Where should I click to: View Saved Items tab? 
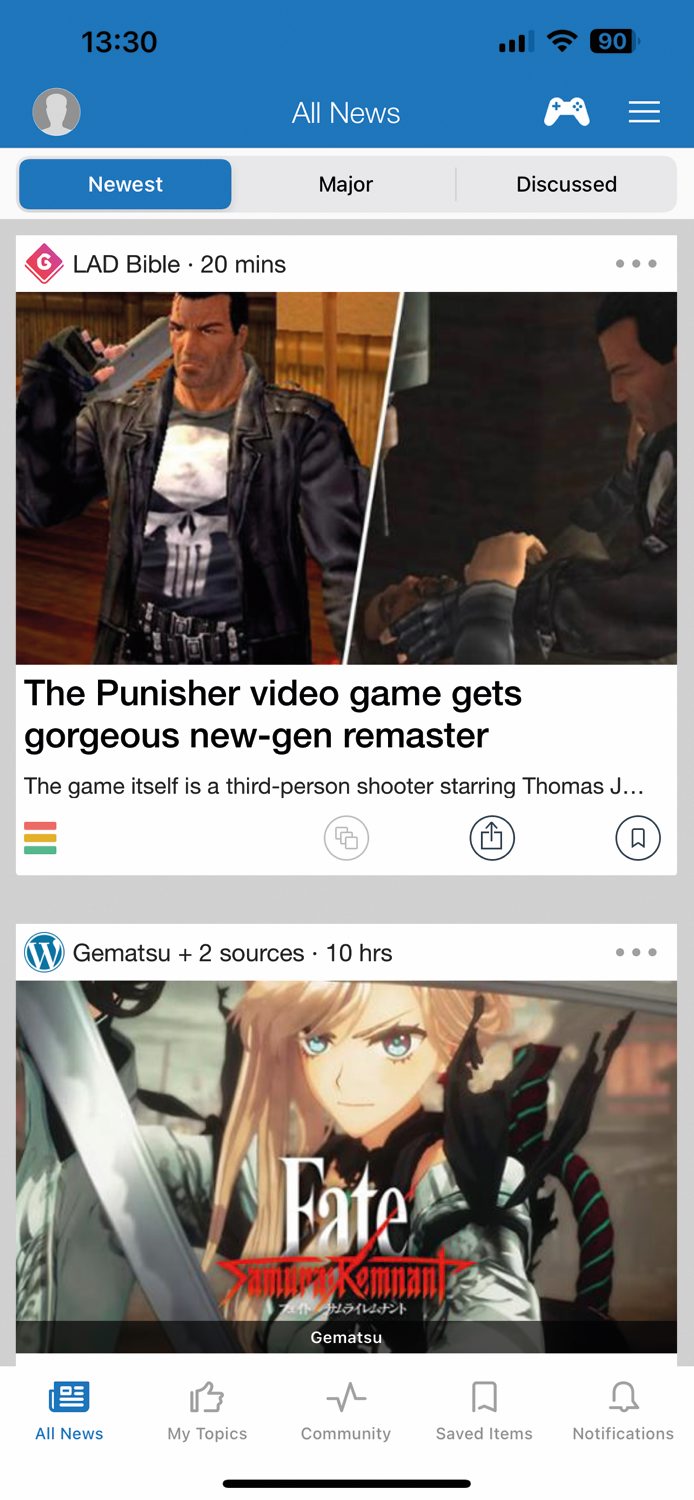[x=484, y=1411]
